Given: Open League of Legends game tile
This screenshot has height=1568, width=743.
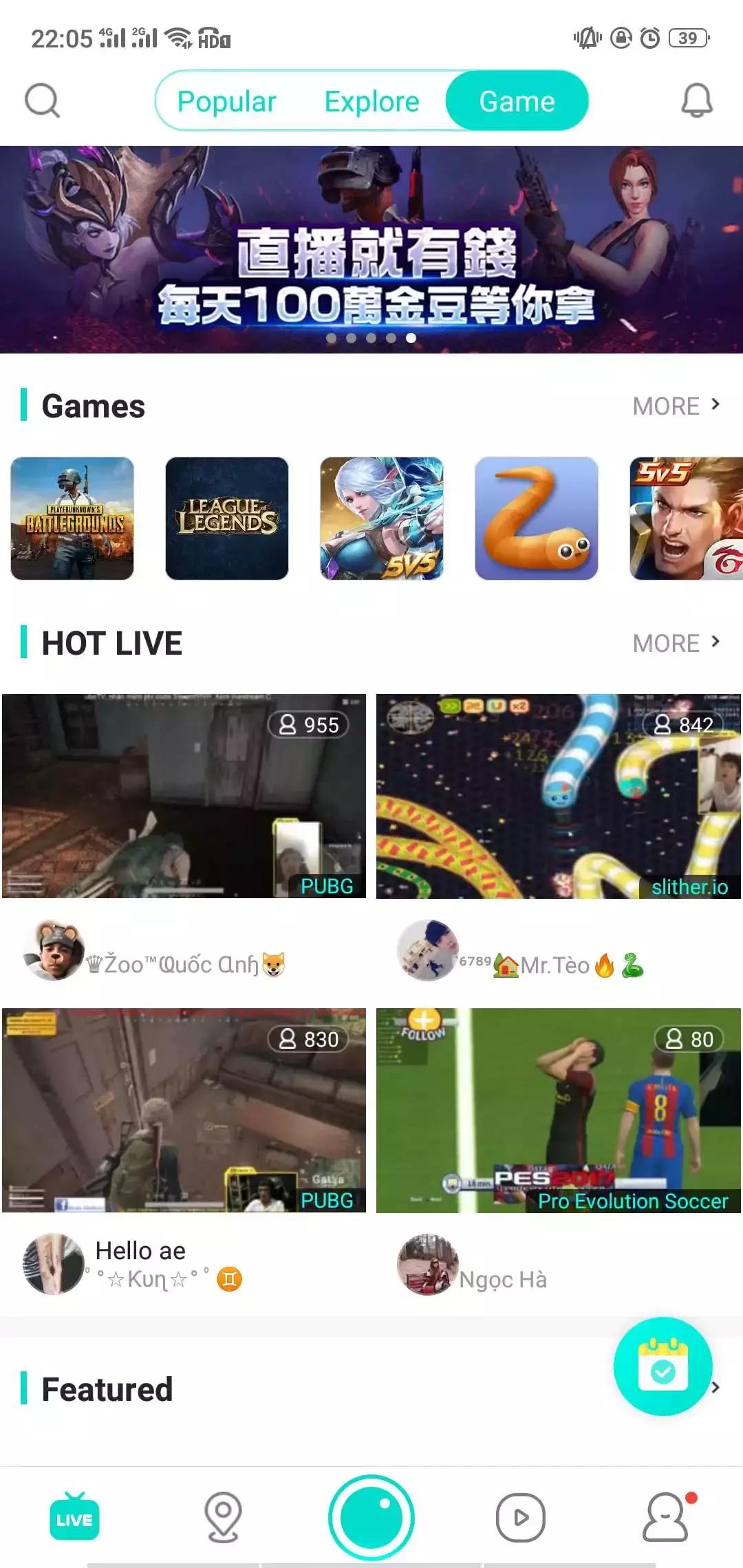Looking at the screenshot, I should (x=227, y=518).
